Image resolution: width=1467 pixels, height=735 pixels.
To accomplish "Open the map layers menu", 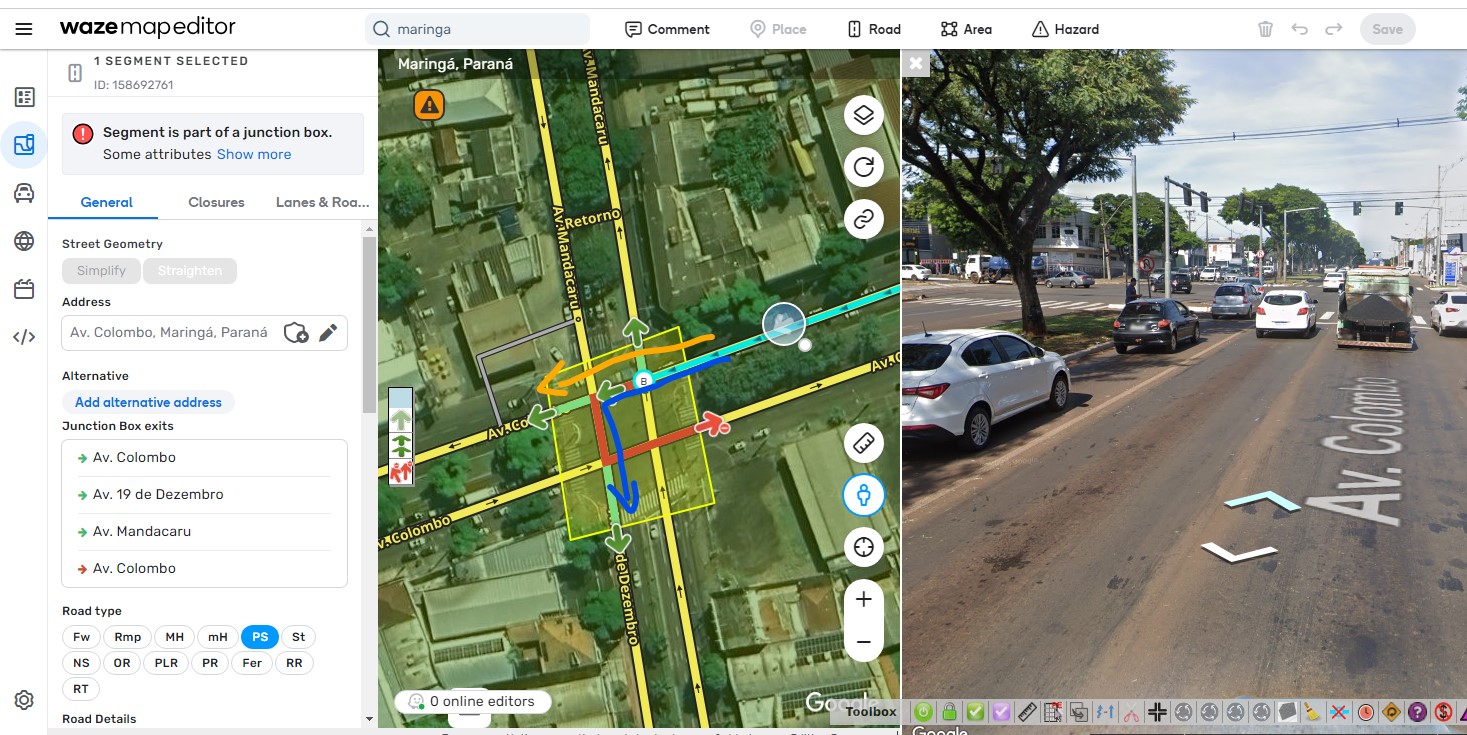I will pos(864,115).
